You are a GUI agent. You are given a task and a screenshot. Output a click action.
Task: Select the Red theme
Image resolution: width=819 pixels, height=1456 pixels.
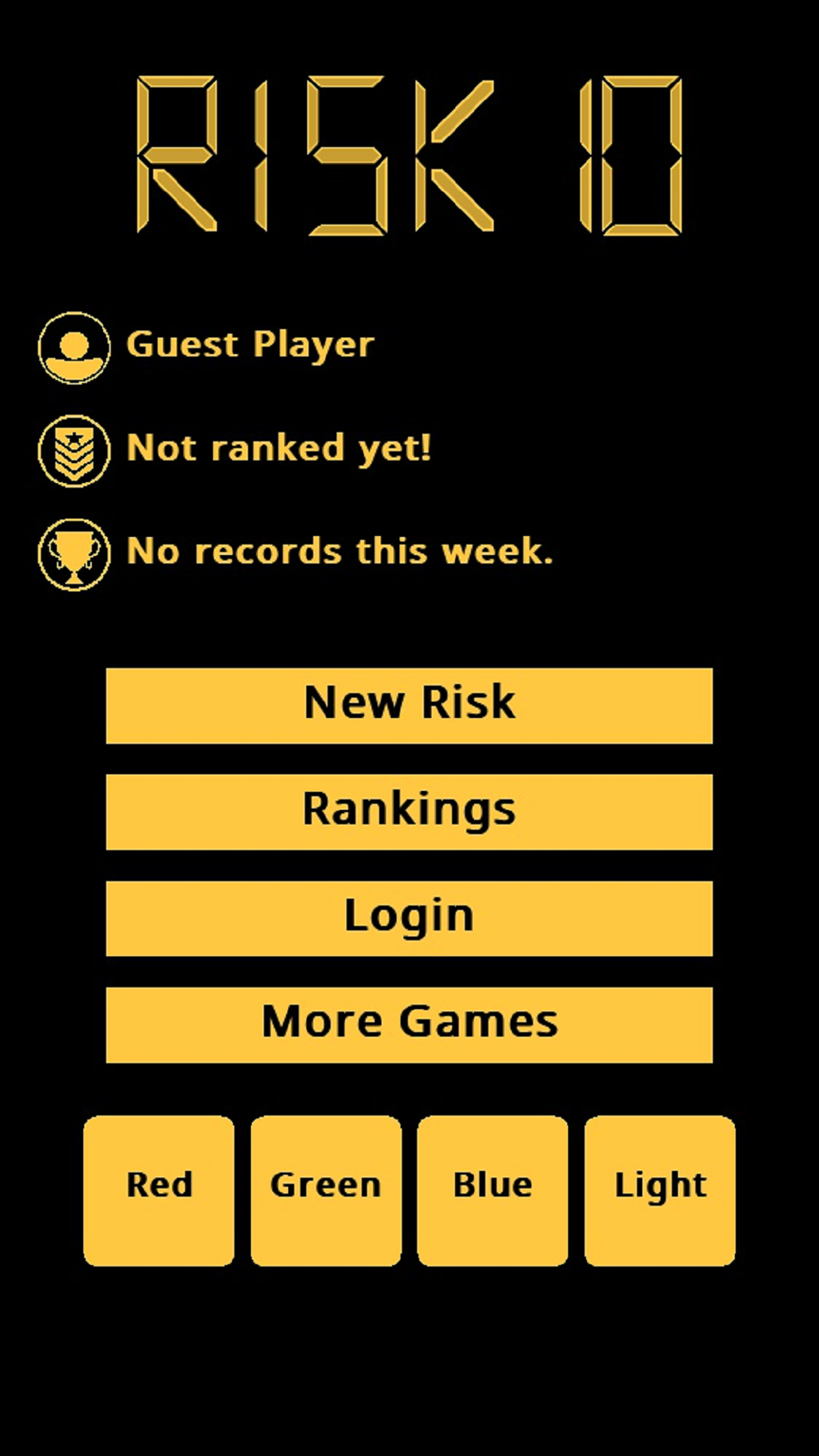pos(159,1191)
